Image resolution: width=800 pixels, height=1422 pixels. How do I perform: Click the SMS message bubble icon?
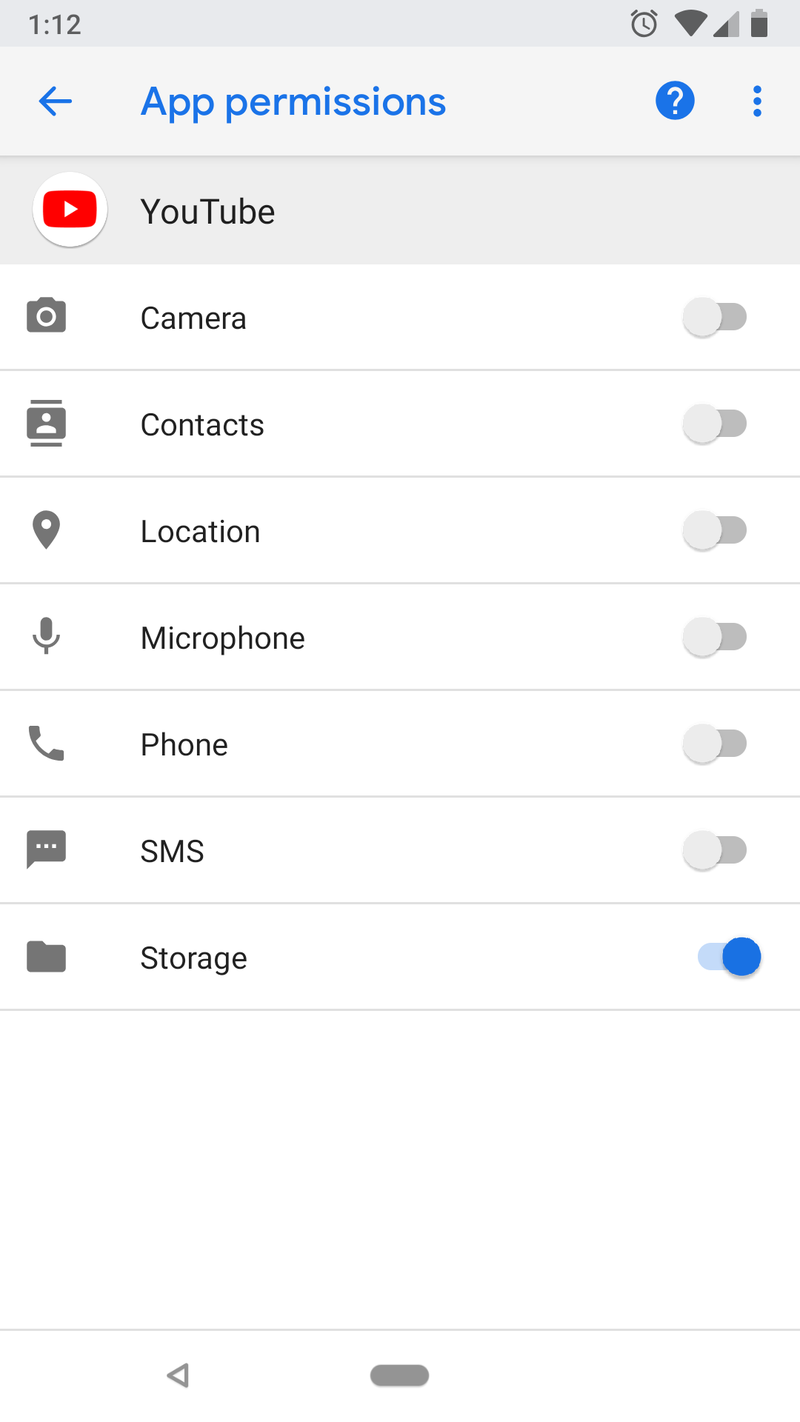pos(46,850)
